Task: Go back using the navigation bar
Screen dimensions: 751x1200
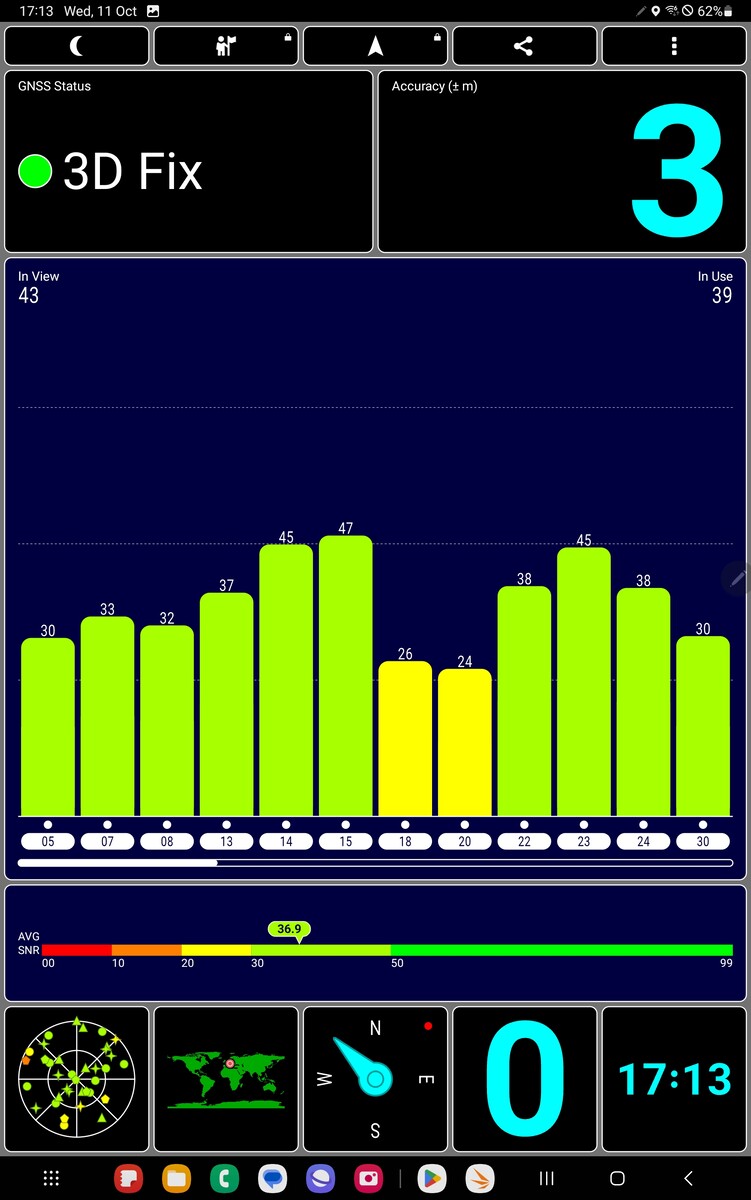Action: click(688, 1178)
